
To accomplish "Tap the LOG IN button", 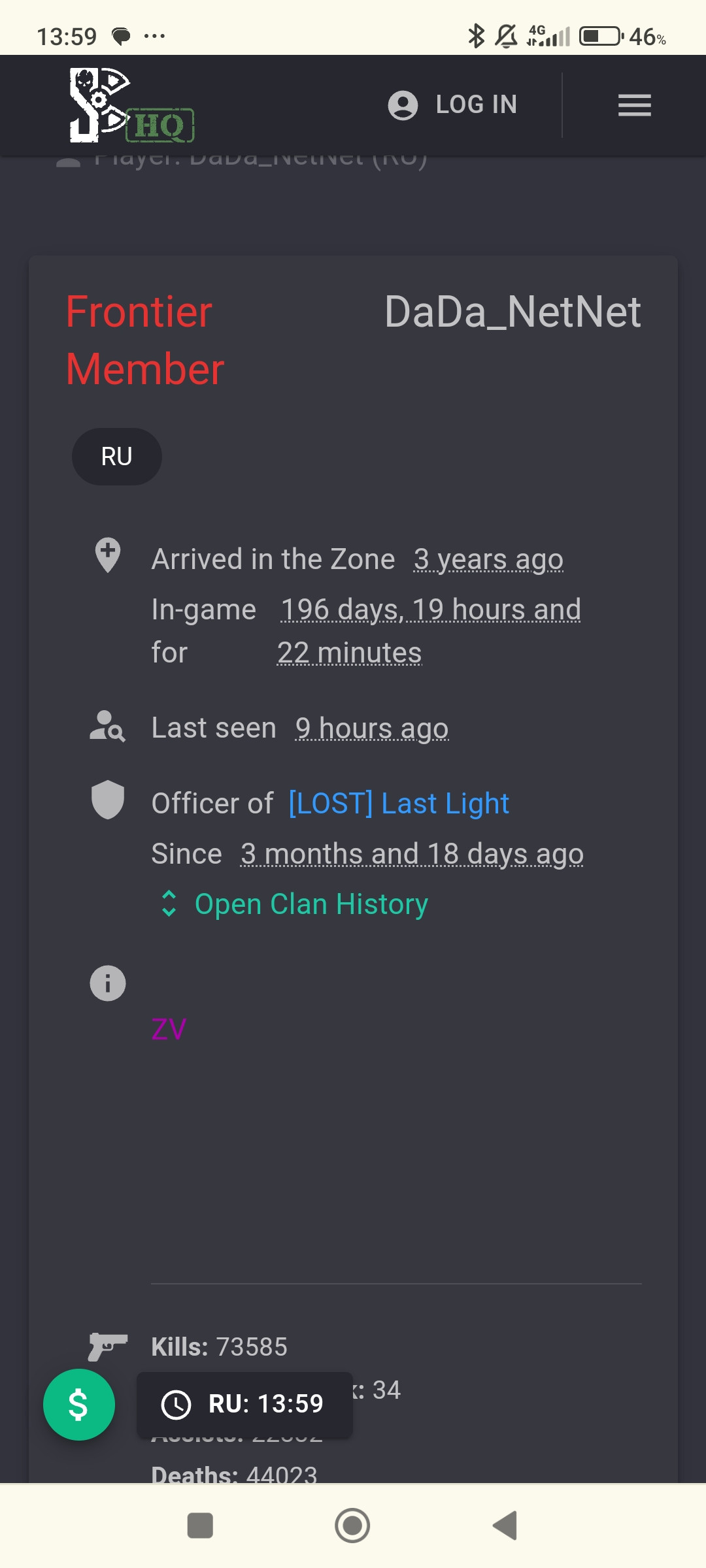I will click(452, 105).
